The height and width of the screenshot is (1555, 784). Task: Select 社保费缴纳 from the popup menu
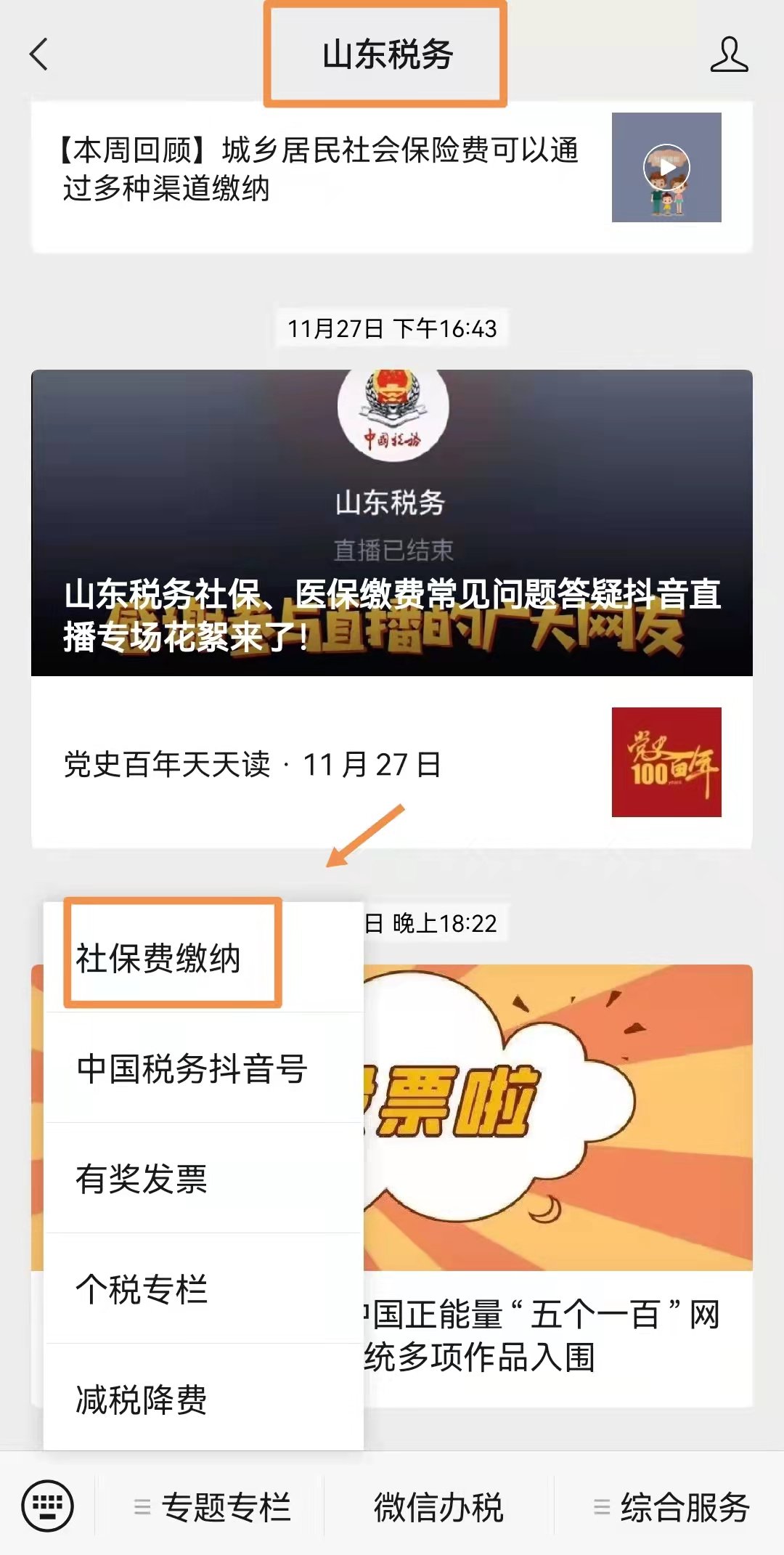point(158,958)
